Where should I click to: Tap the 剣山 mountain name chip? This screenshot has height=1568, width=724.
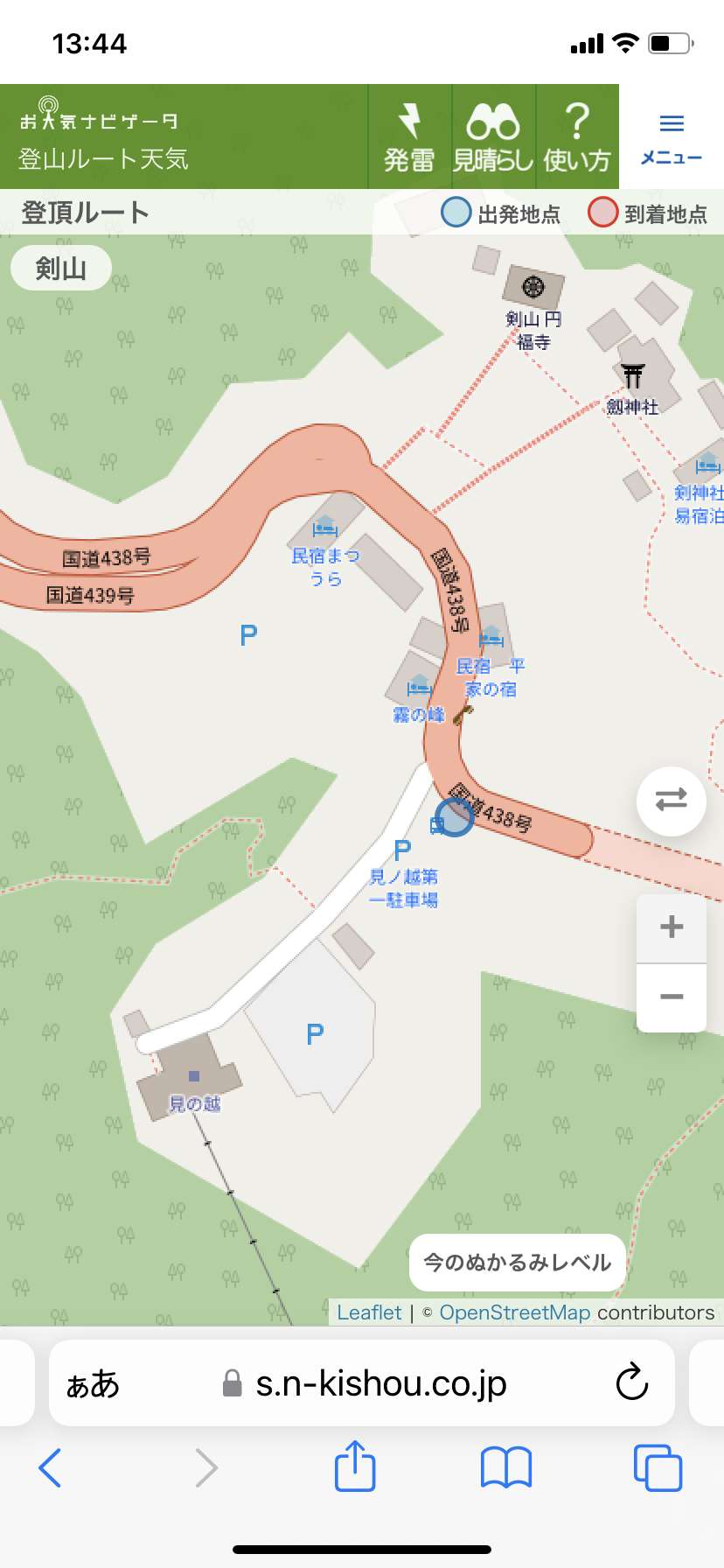tap(61, 268)
